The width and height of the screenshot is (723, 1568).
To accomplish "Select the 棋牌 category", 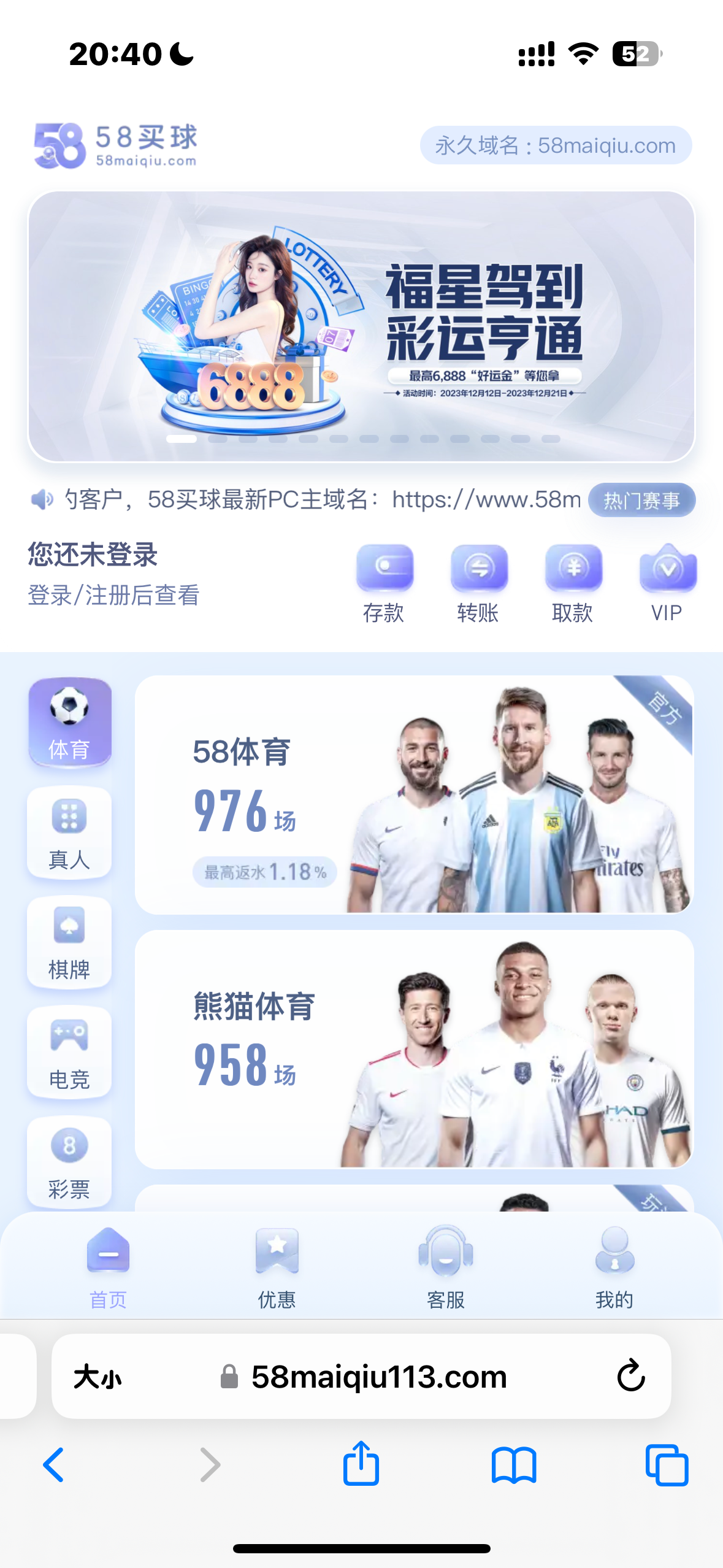I will point(69,943).
